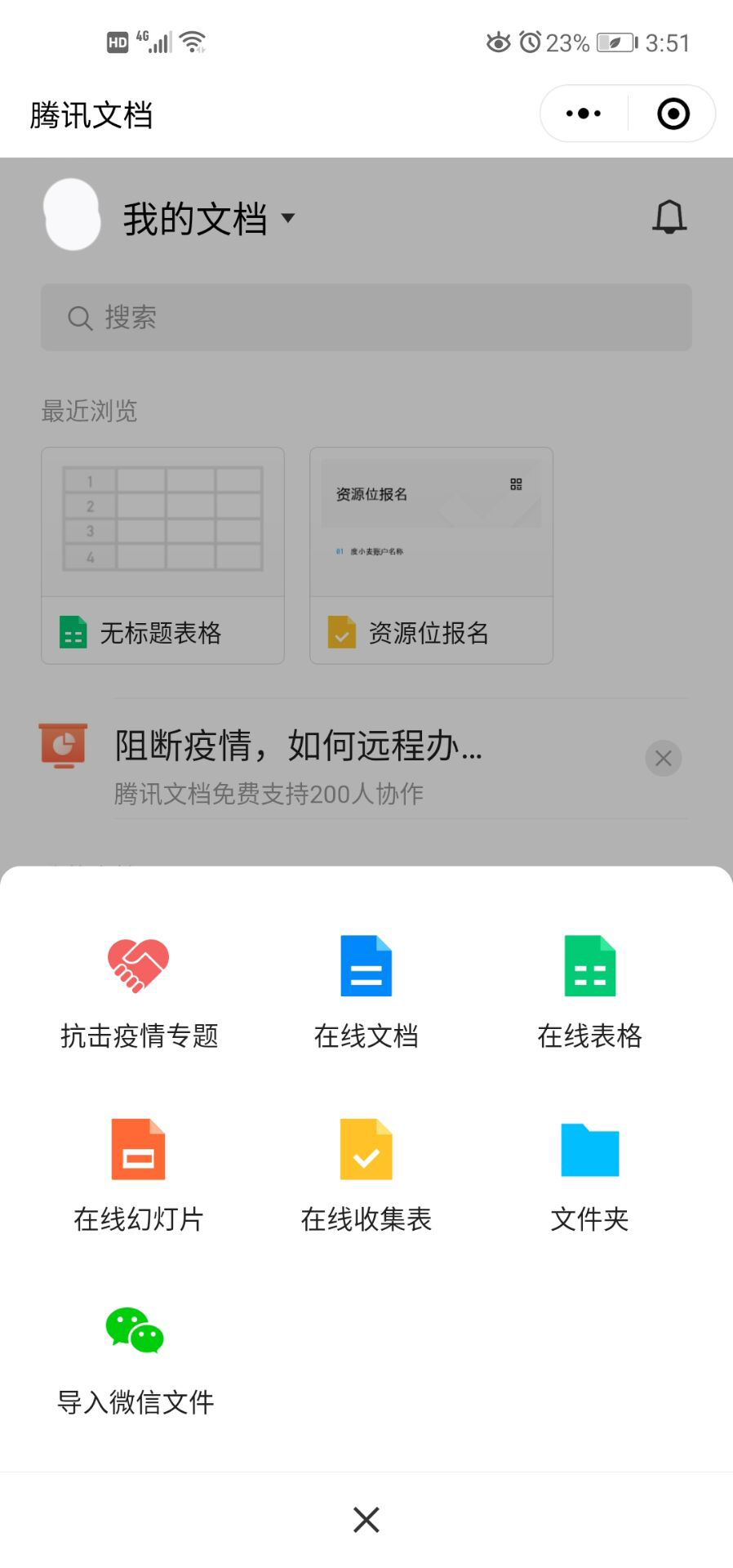Tap 腾讯文档 title in the header
The width and height of the screenshot is (733, 1568).
tap(91, 114)
